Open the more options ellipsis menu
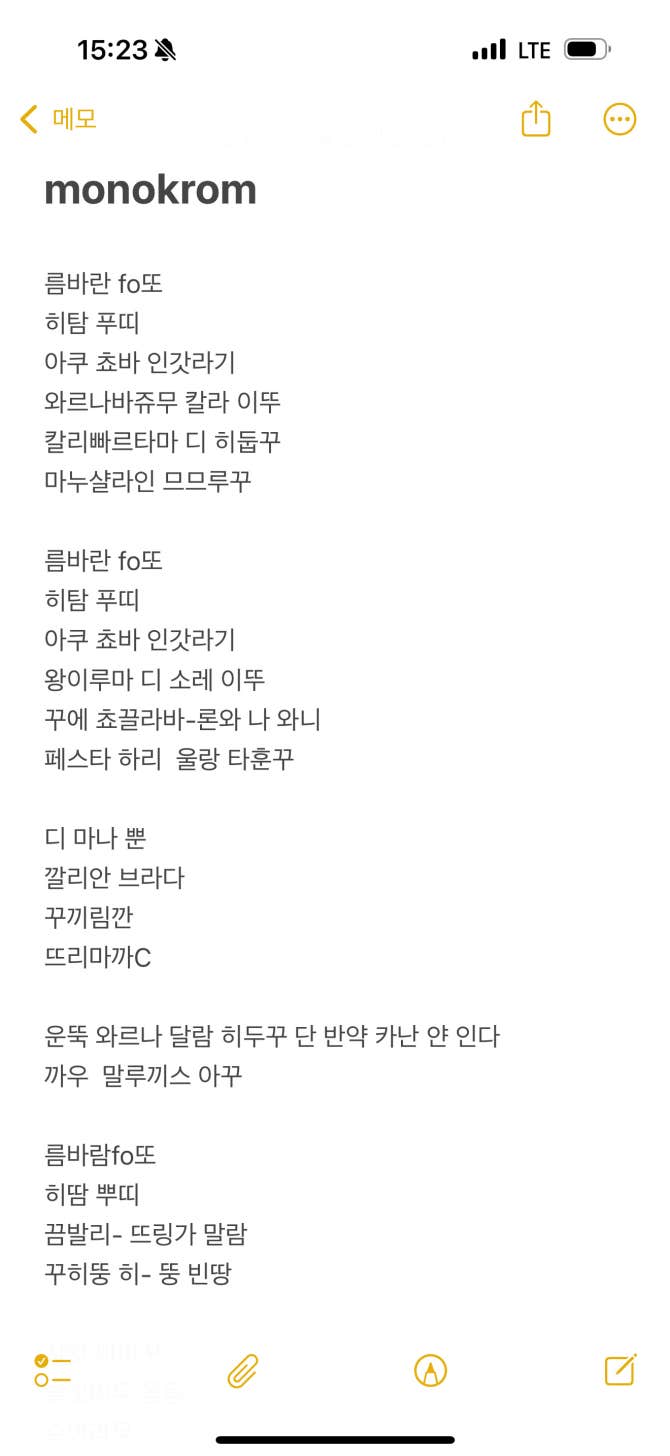The height and width of the screenshot is (1456, 670). (x=620, y=119)
